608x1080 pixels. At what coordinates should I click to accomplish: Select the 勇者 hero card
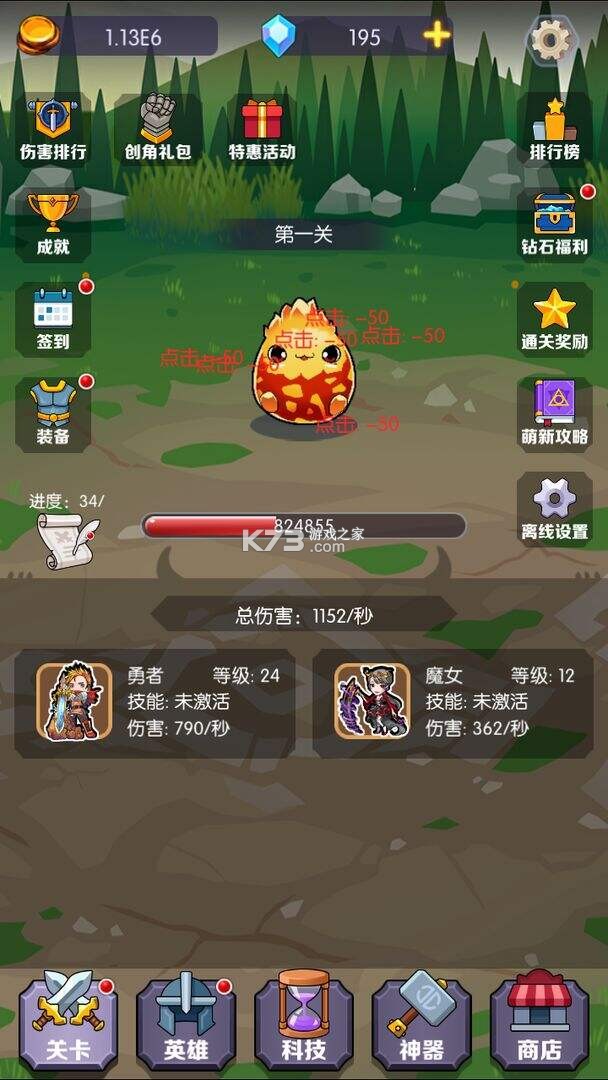tap(155, 703)
